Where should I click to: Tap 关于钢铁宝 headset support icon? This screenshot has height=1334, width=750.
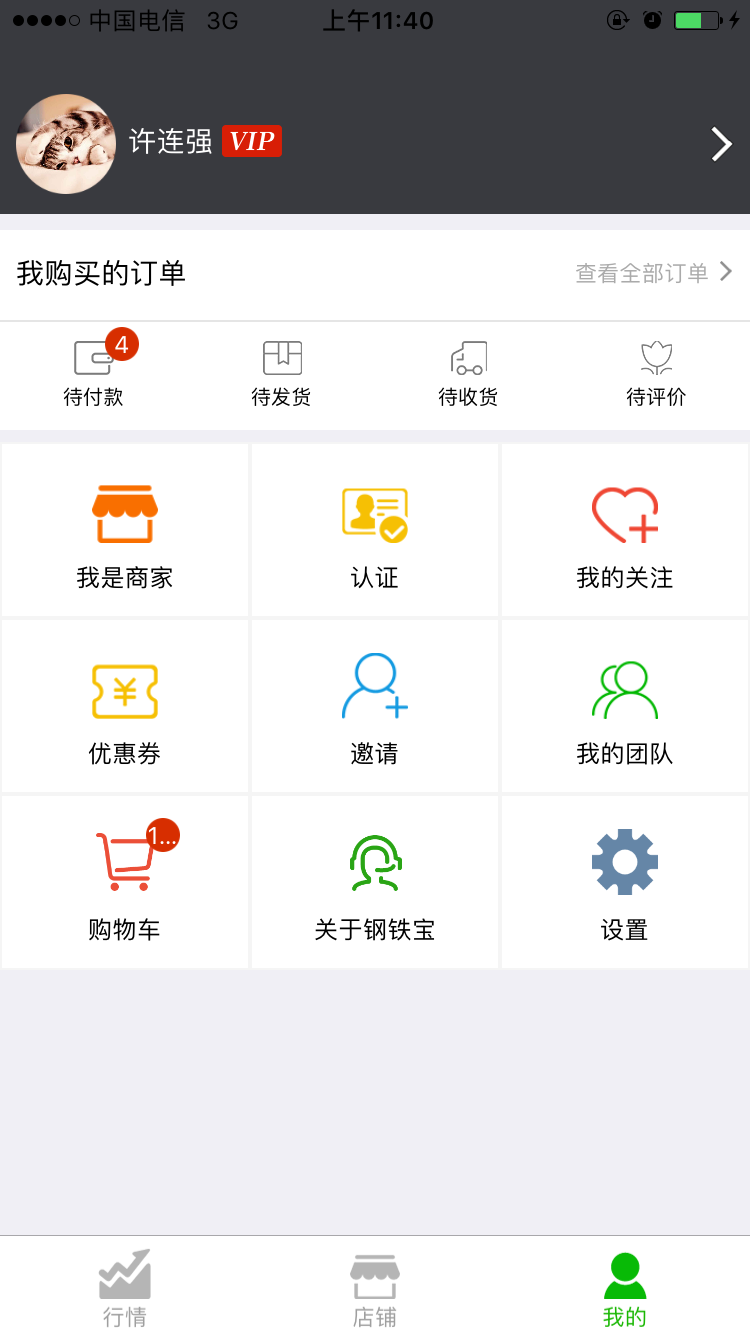[x=374, y=862]
